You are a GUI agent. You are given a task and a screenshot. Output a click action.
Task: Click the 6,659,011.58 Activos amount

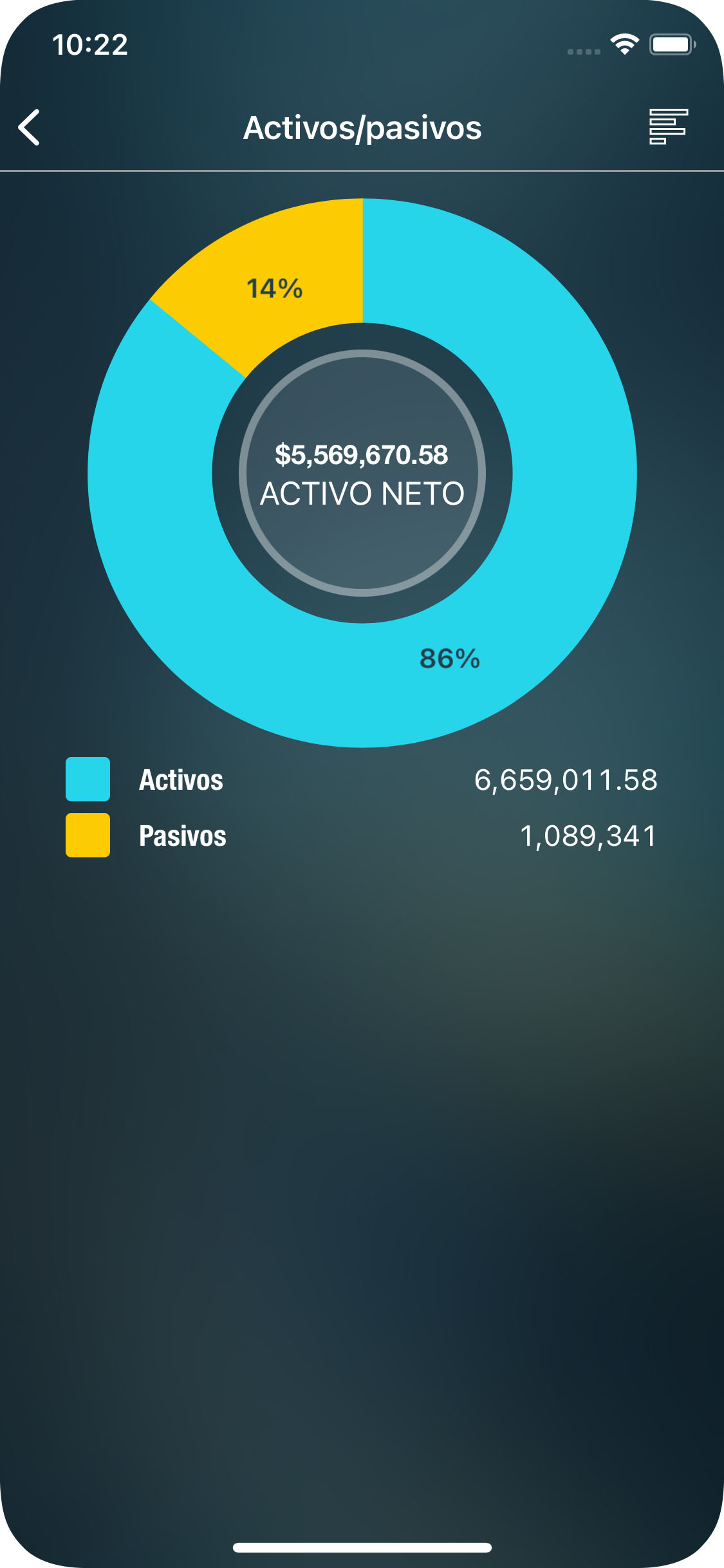pos(566,781)
